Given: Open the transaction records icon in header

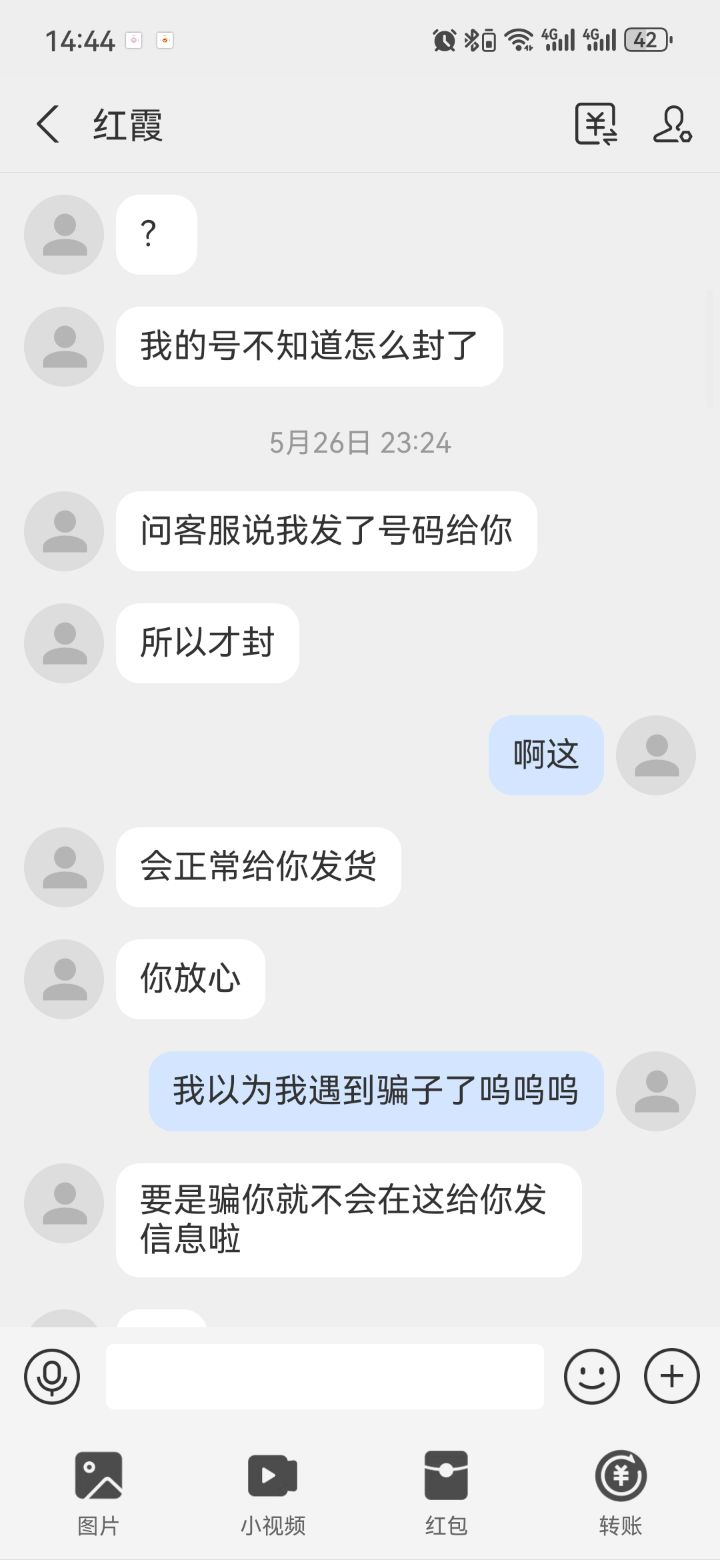Looking at the screenshot, I should tap(596, 125).
